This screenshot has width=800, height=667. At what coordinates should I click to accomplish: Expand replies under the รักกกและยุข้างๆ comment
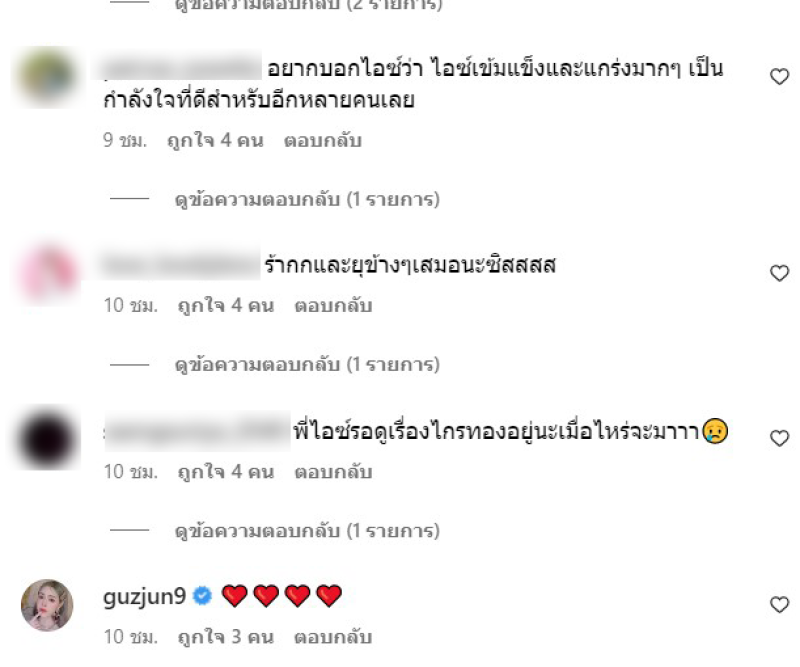click(307, 365)
